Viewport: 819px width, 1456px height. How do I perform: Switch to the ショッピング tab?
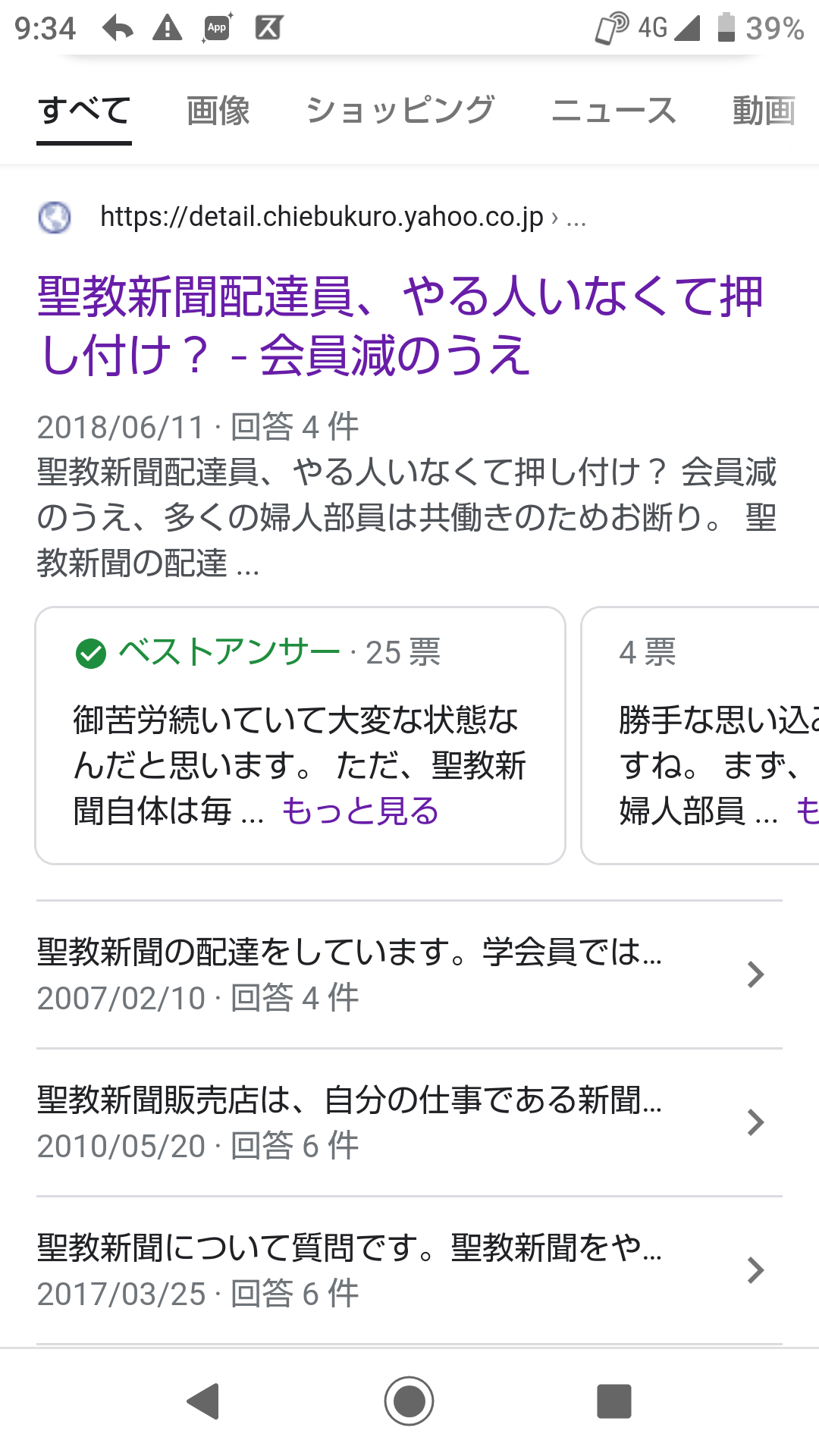pyautogui.click(x=400, y=111)
